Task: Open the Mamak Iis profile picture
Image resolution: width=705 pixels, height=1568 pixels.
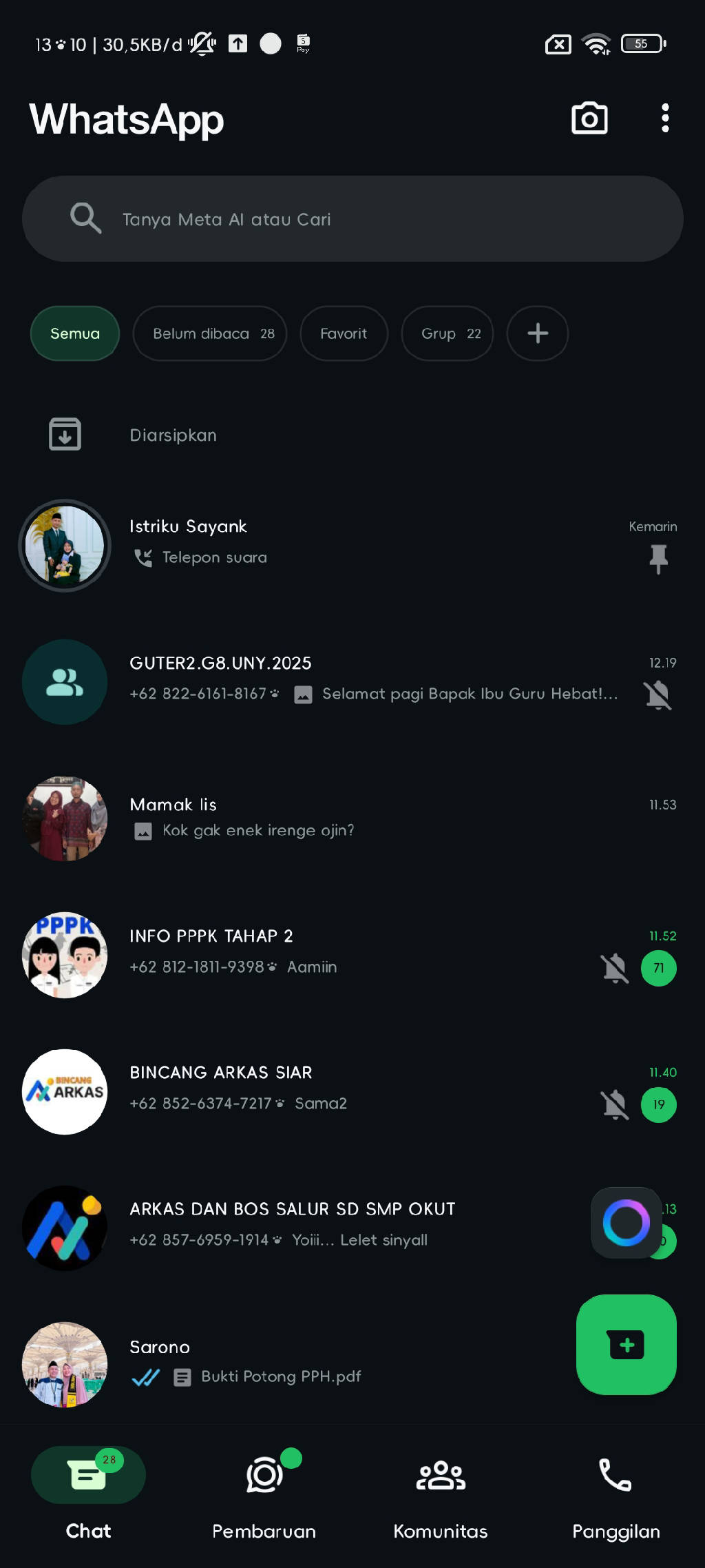Action: tap(64, 818)
